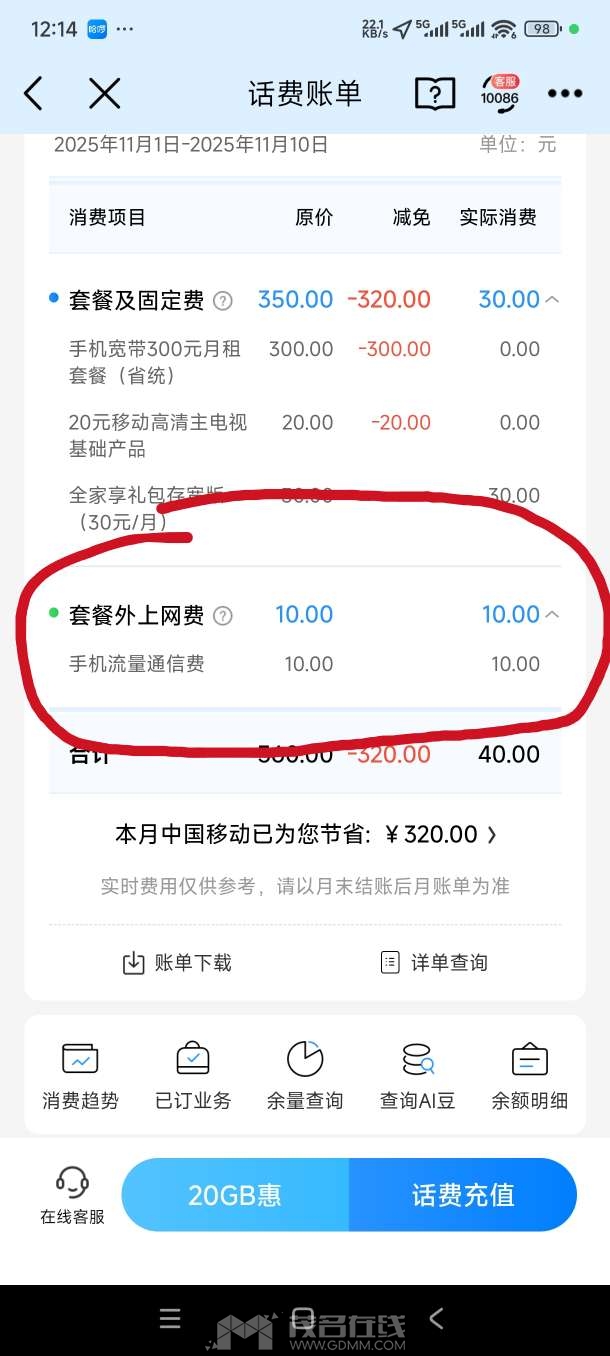The width and height of the screenshot is (610, 1356).
Task: Tap 账单下载 to download the bill
Action: [177, 962]
